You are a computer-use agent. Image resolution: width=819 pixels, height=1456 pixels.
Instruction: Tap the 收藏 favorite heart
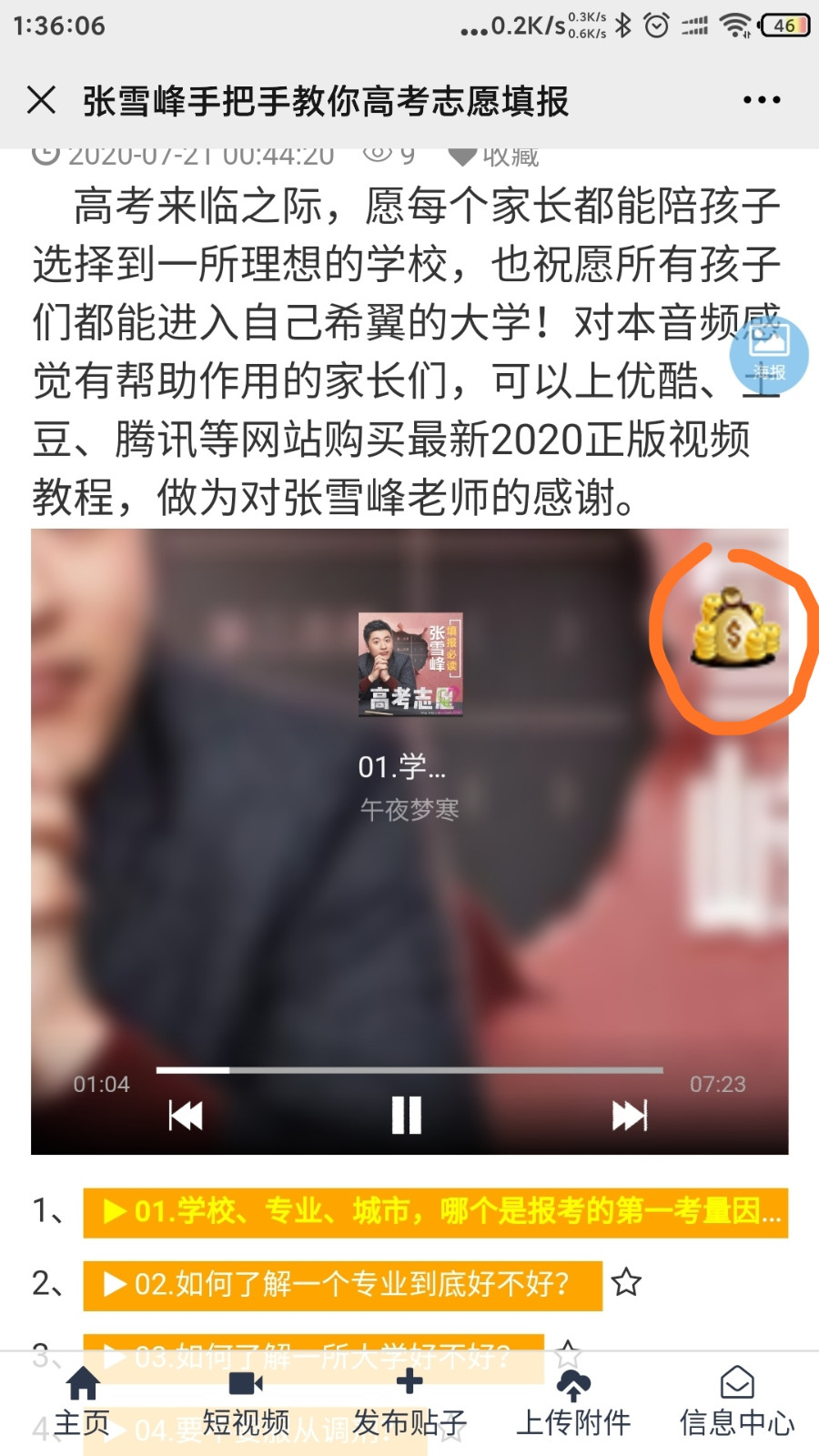coord(463,157)
